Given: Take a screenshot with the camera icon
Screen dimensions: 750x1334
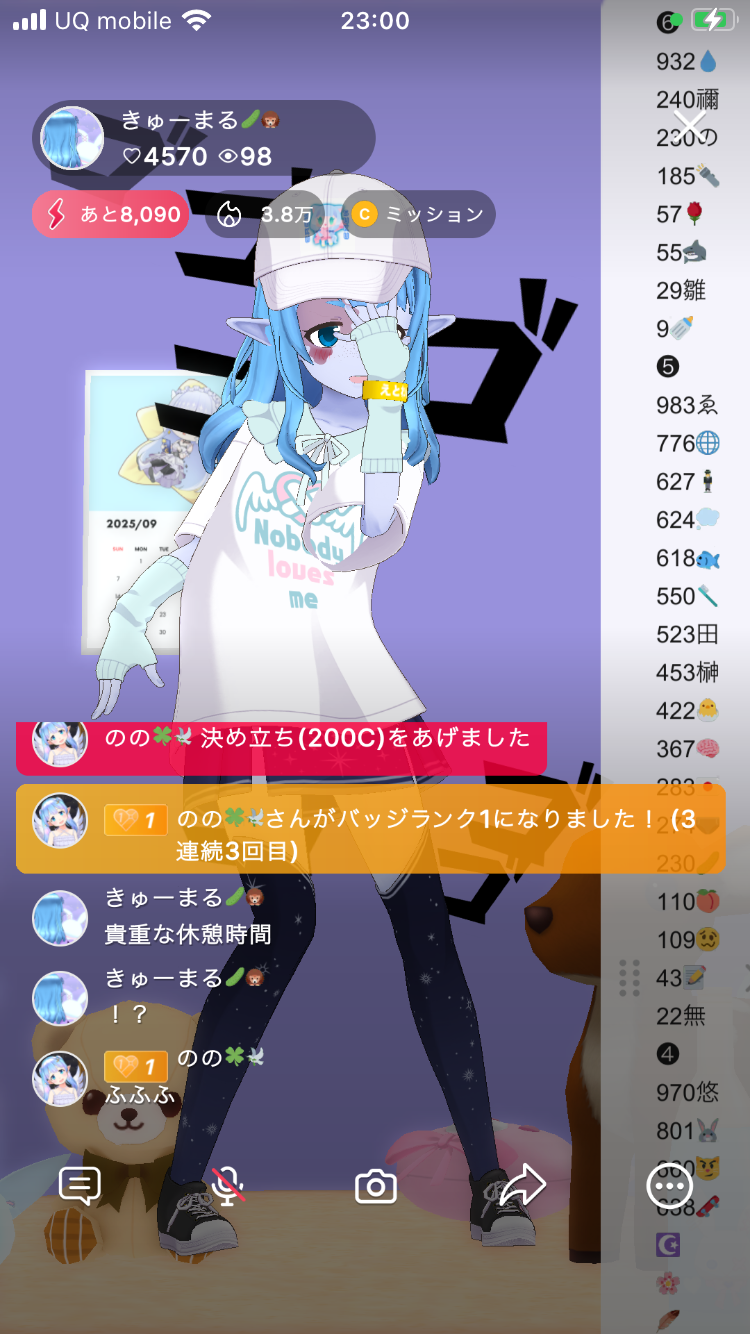Looking at the screenshot, I should point(376,1187).
